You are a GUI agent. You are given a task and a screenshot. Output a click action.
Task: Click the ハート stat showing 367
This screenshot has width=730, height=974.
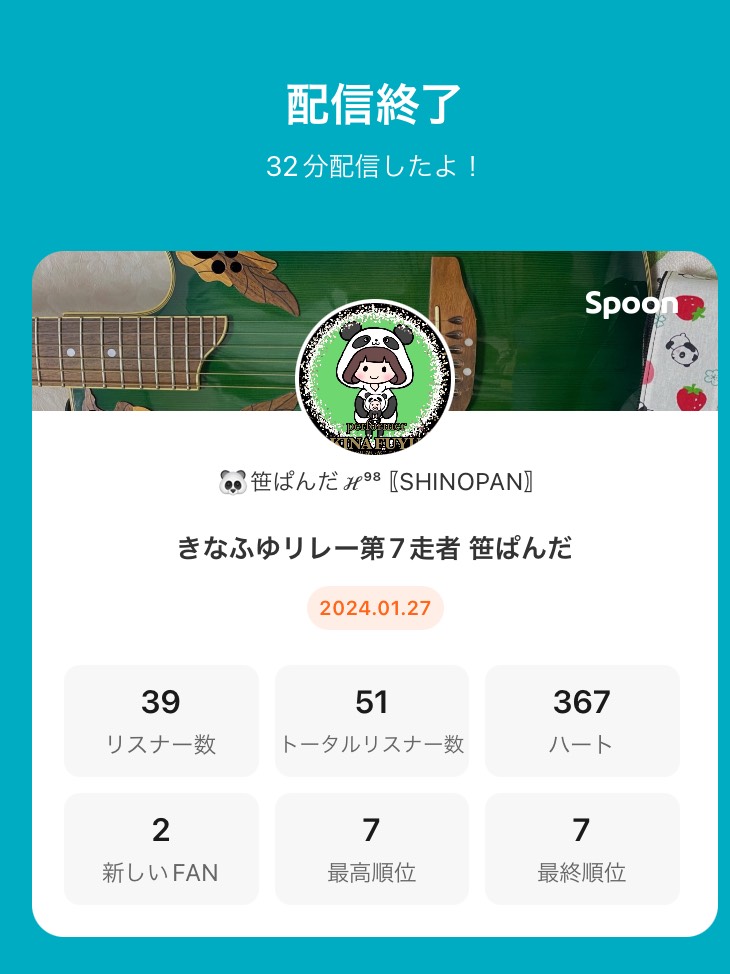click(581, 719)
